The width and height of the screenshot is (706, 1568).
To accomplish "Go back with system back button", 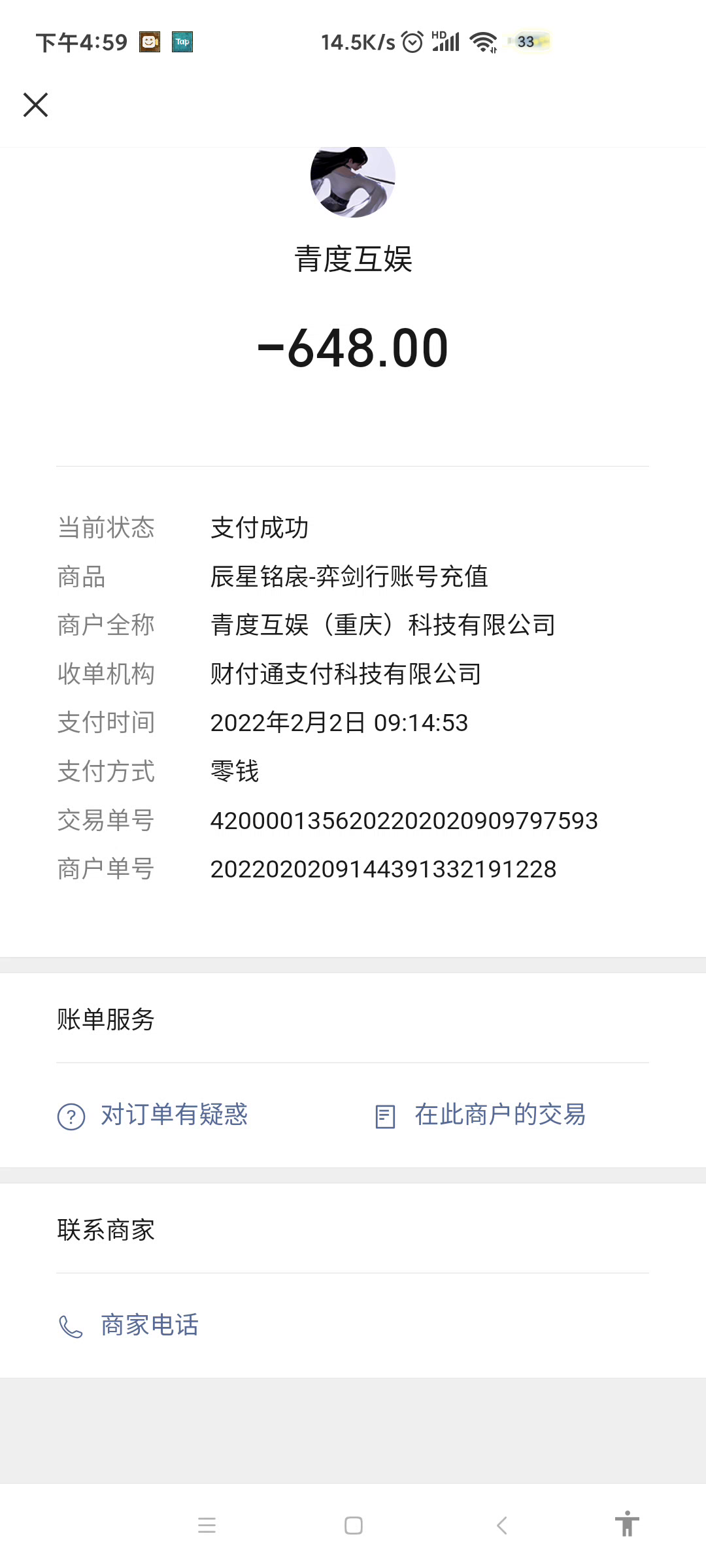I will [x=501, y=1526].
